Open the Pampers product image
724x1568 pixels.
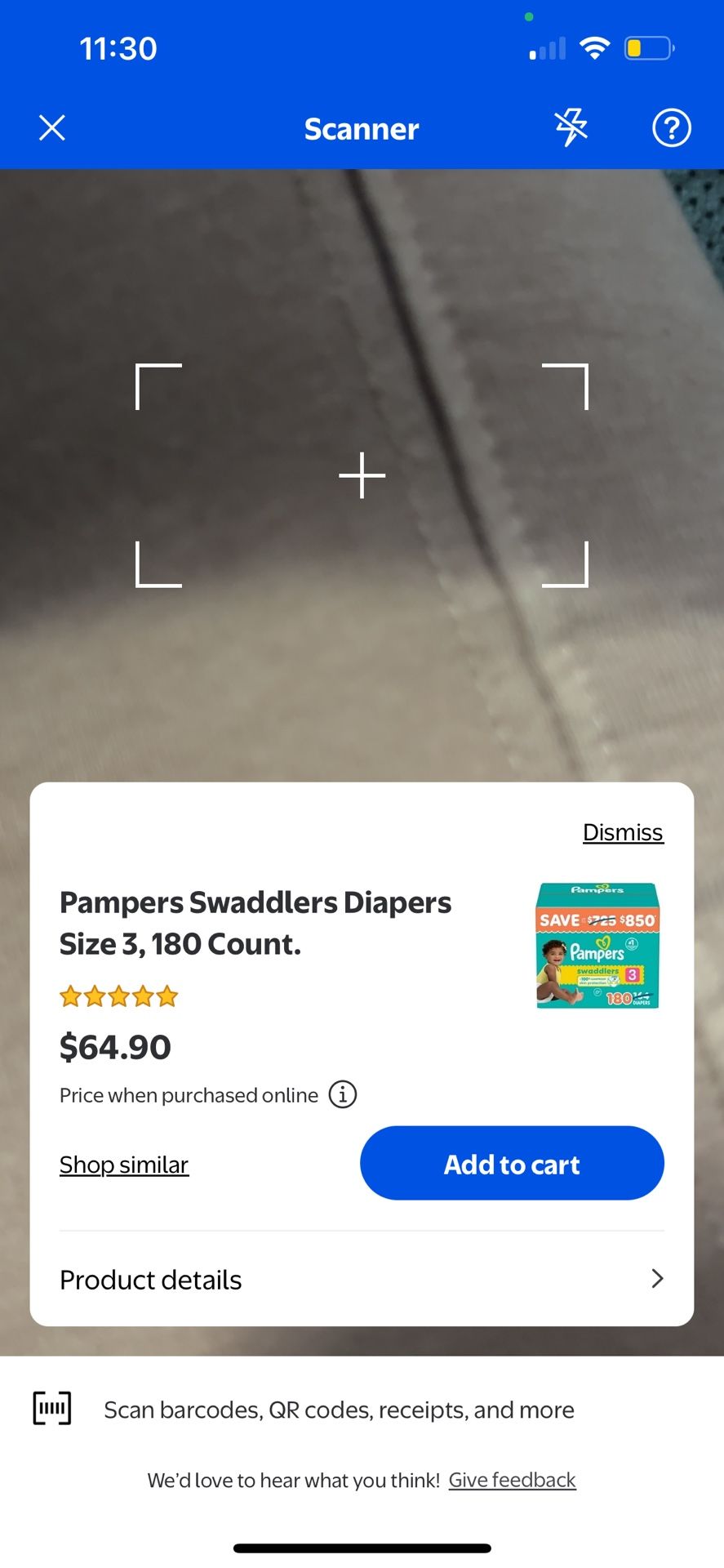pyautogui.click(x=597, y=946)
